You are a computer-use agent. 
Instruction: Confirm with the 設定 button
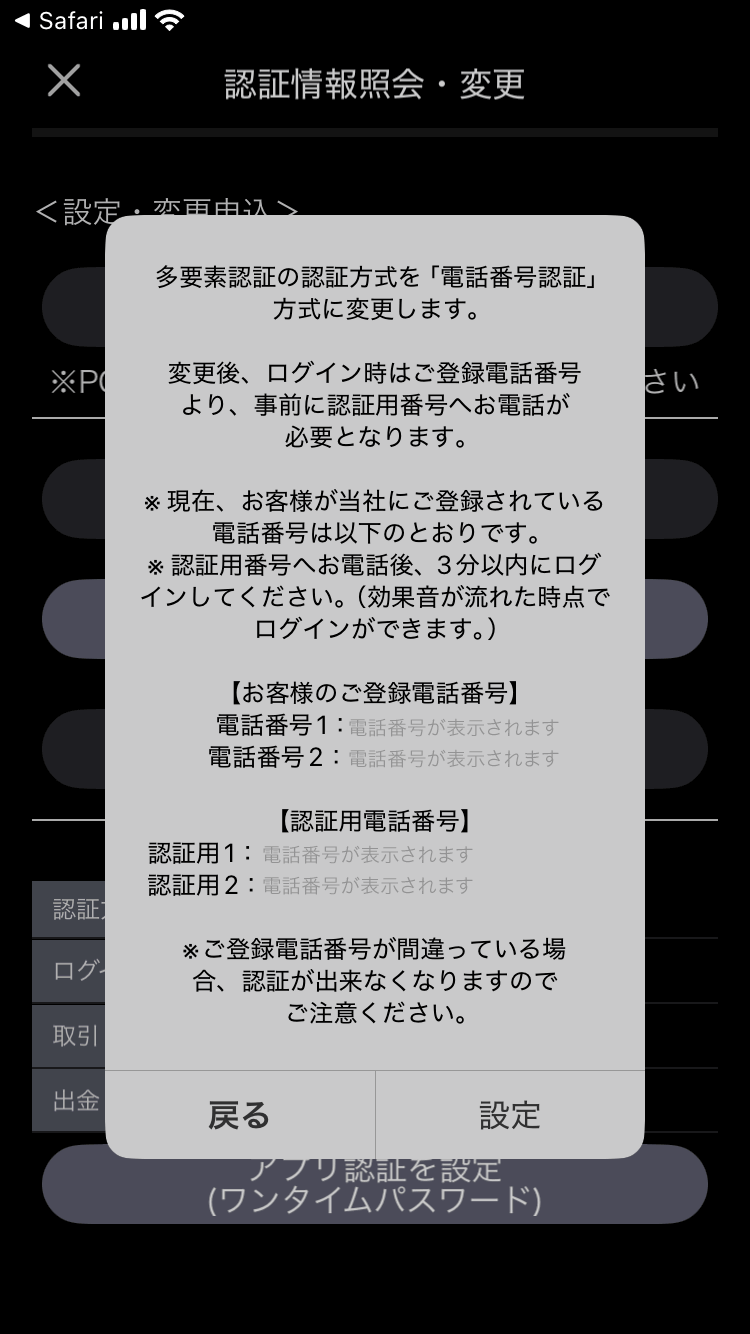(x=510, y=1115)
